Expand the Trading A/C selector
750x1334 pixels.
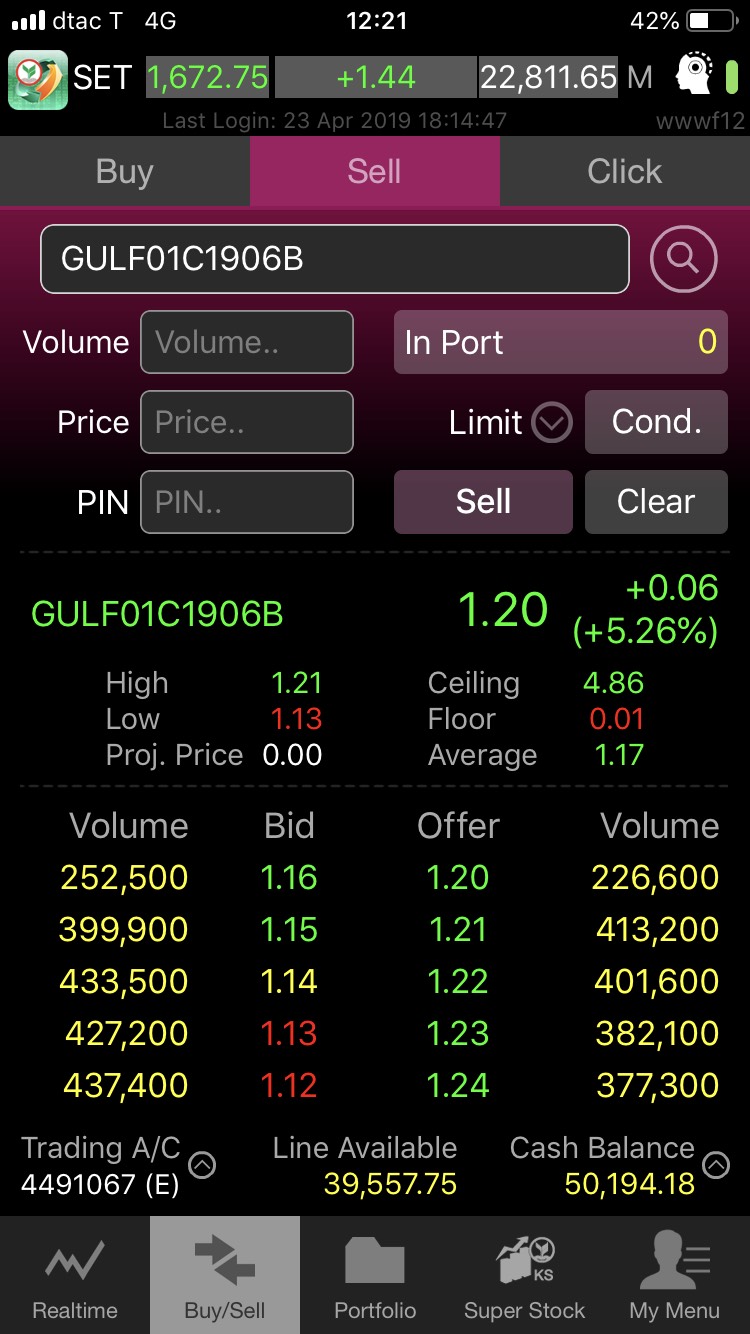pyautogui.click(x=202, y=1165)
